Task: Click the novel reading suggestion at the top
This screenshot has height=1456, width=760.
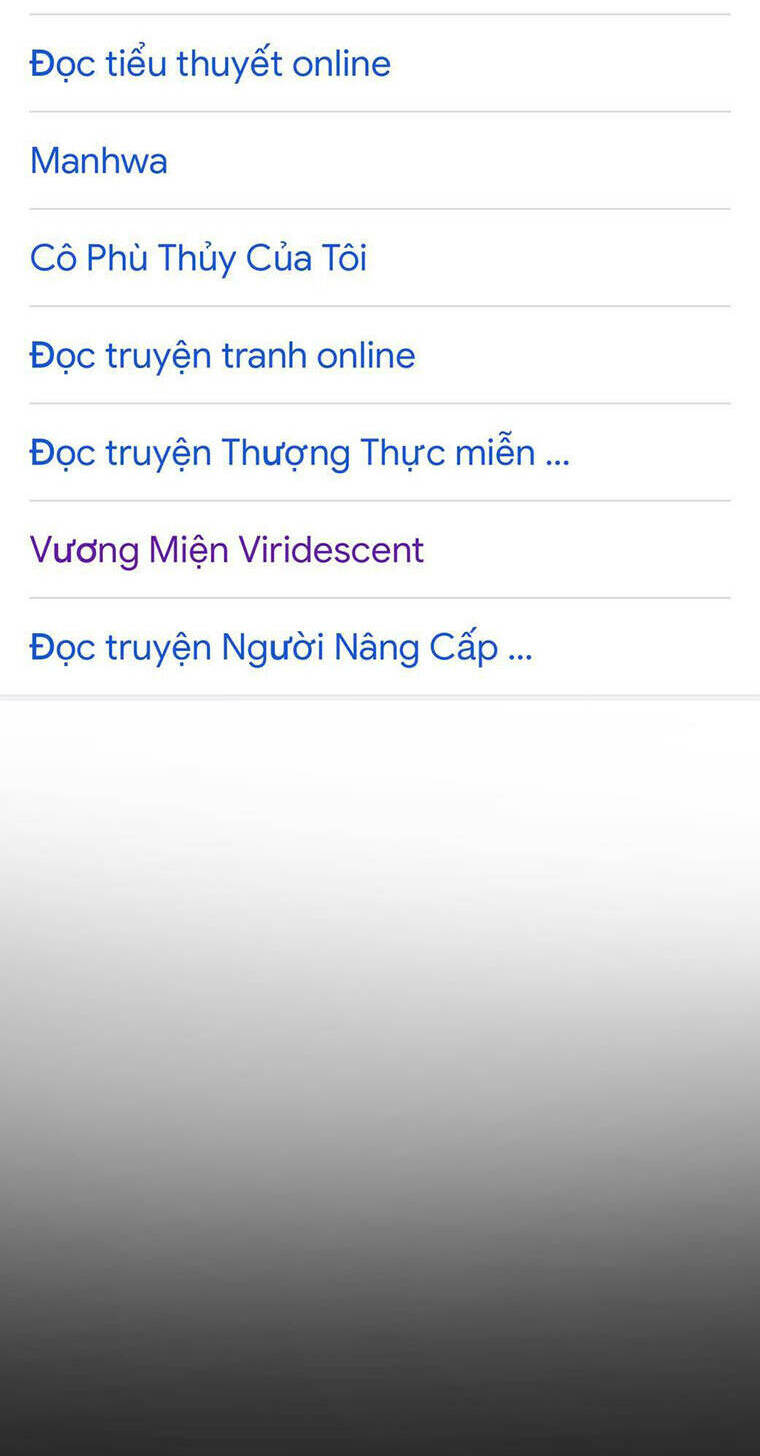Action: pos(209,63)
